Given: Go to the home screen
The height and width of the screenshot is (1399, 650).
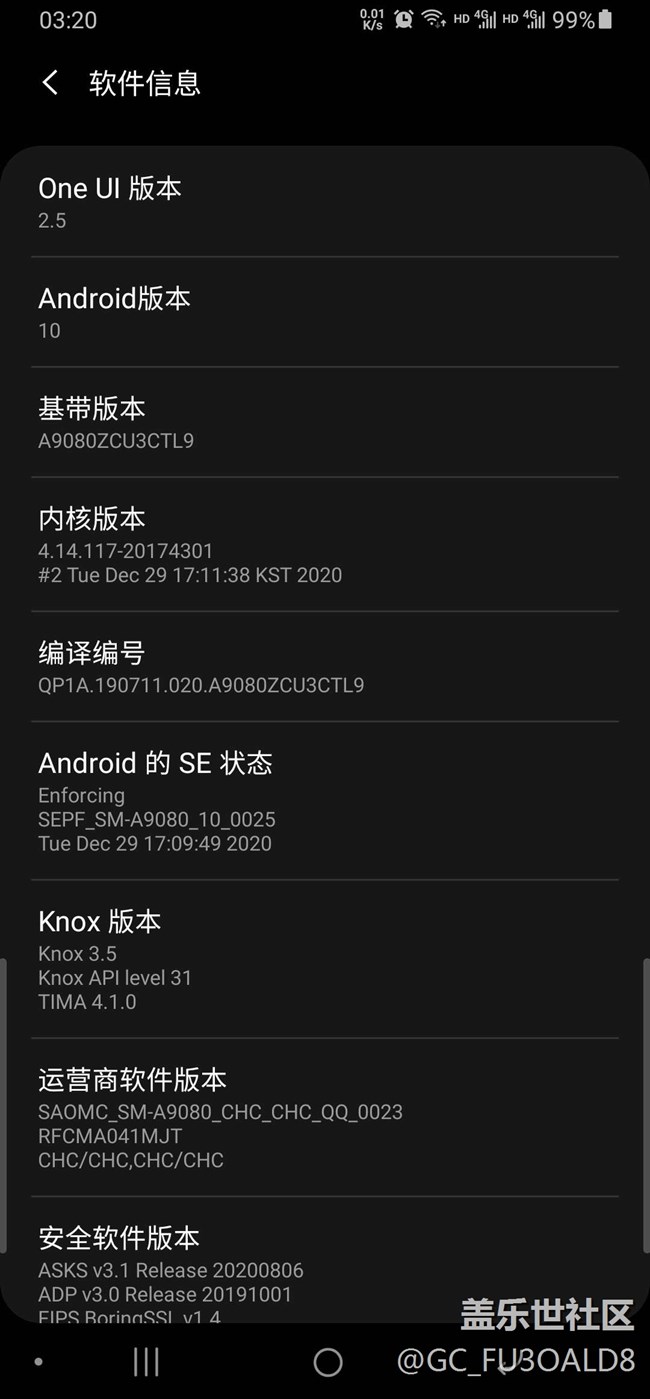Looking at the screenshot, I should click(x=327, y=1361).
